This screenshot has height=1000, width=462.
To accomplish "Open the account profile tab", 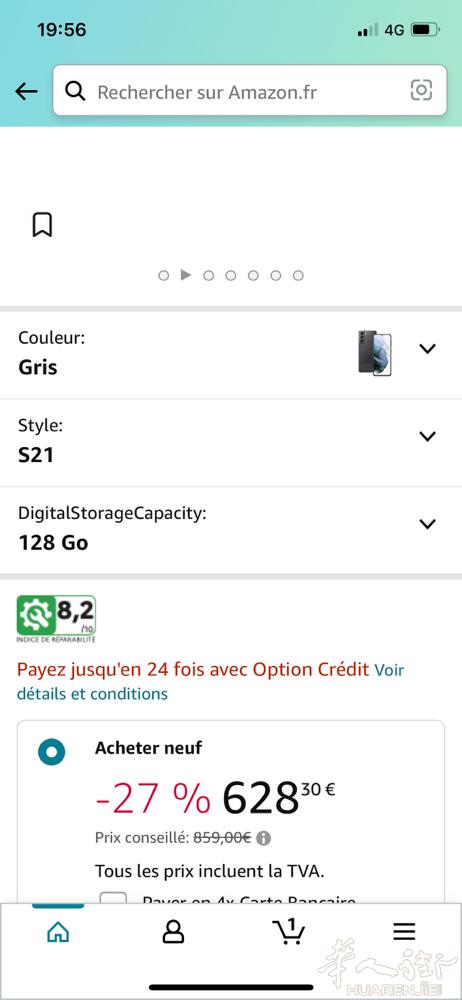I will point(173,932).
